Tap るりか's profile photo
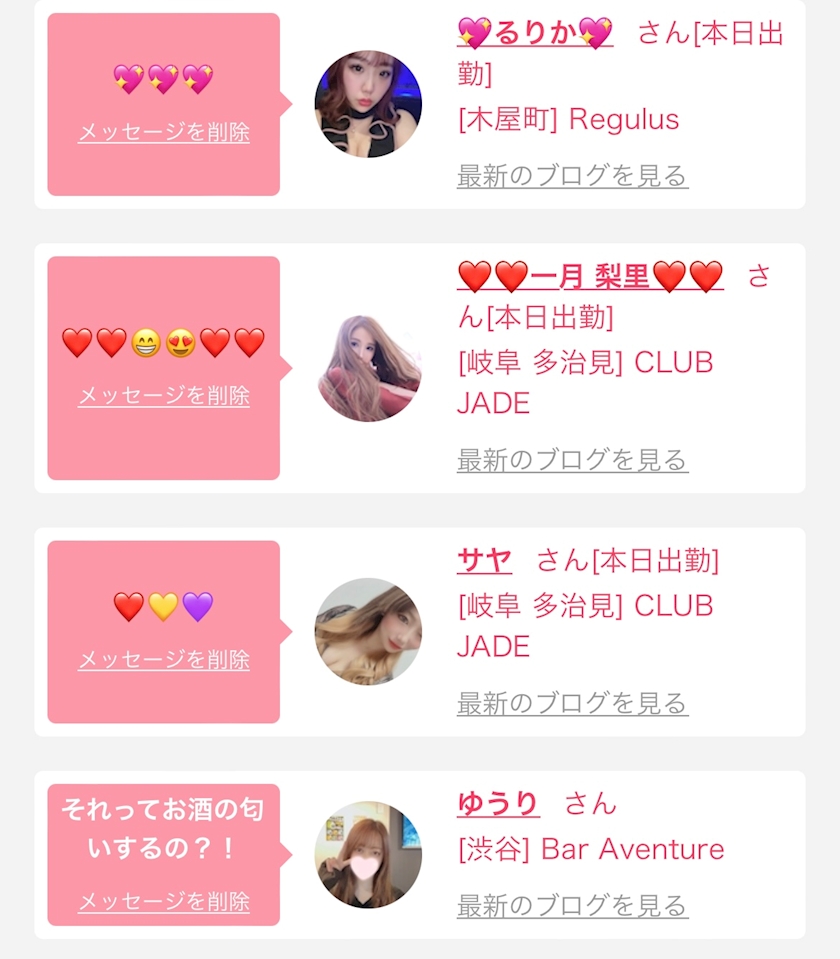Viewport: 840px width, 959px height. (368, 104)
